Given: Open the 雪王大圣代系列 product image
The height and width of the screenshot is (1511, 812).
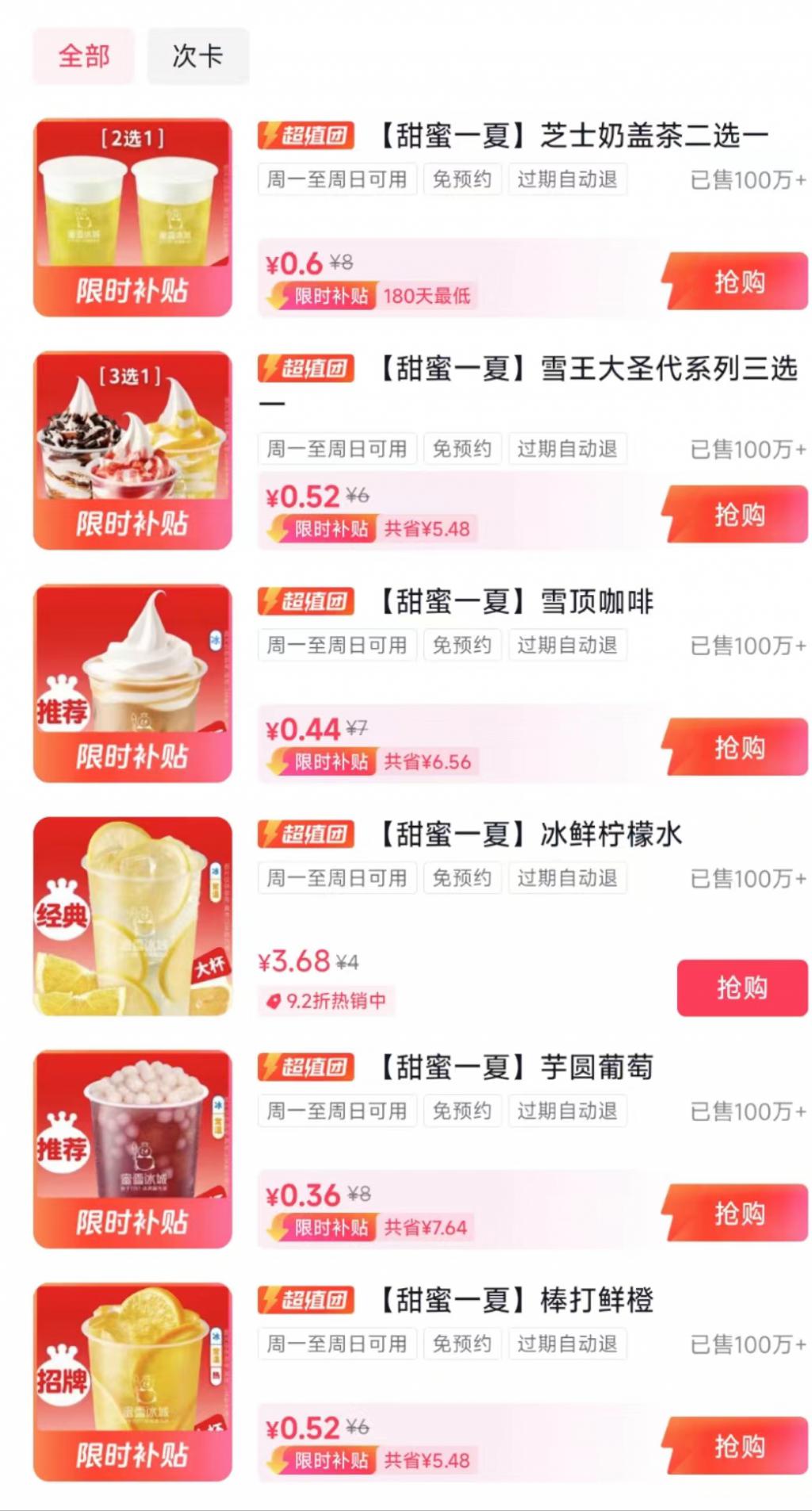Looking at the screenshot, I should 132,450.
